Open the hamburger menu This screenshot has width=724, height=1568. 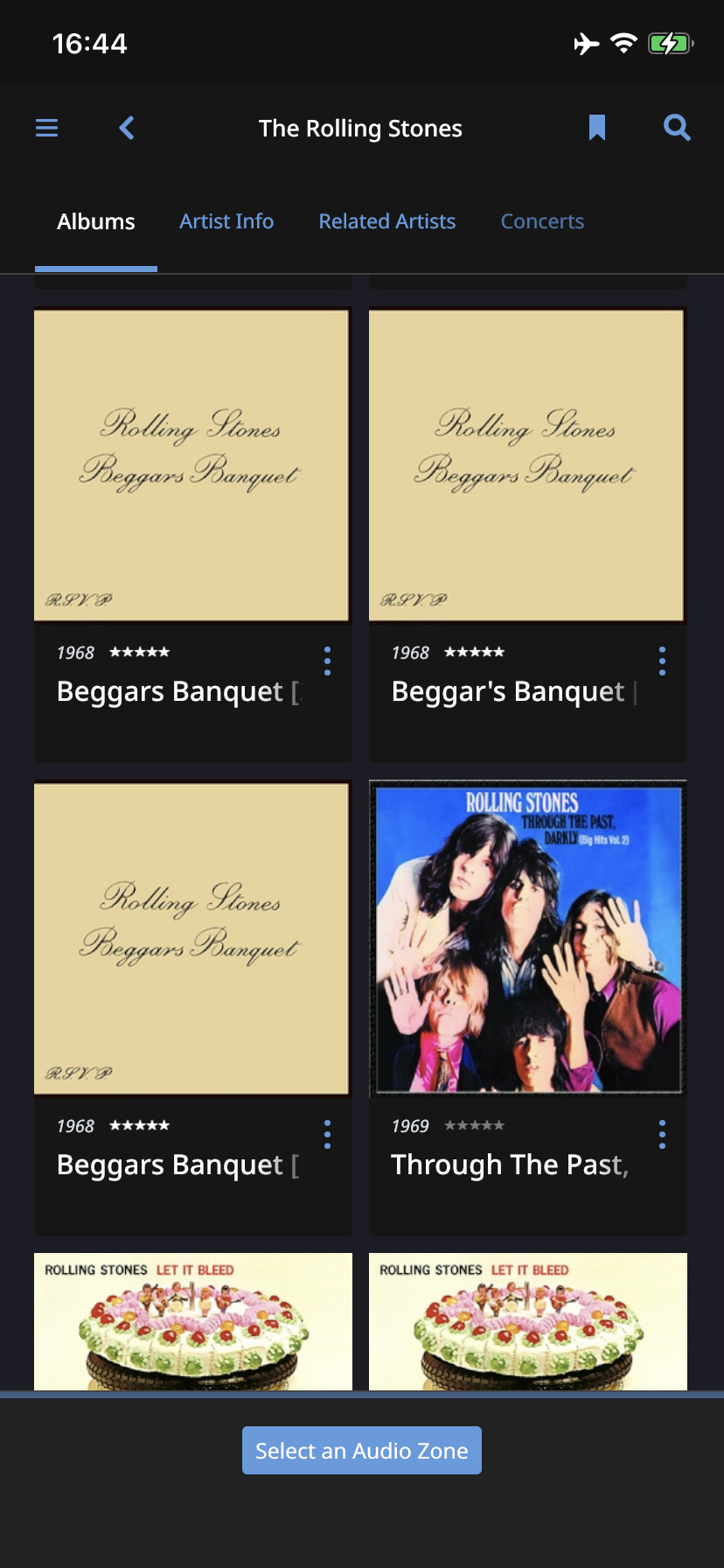coord(46,129)
